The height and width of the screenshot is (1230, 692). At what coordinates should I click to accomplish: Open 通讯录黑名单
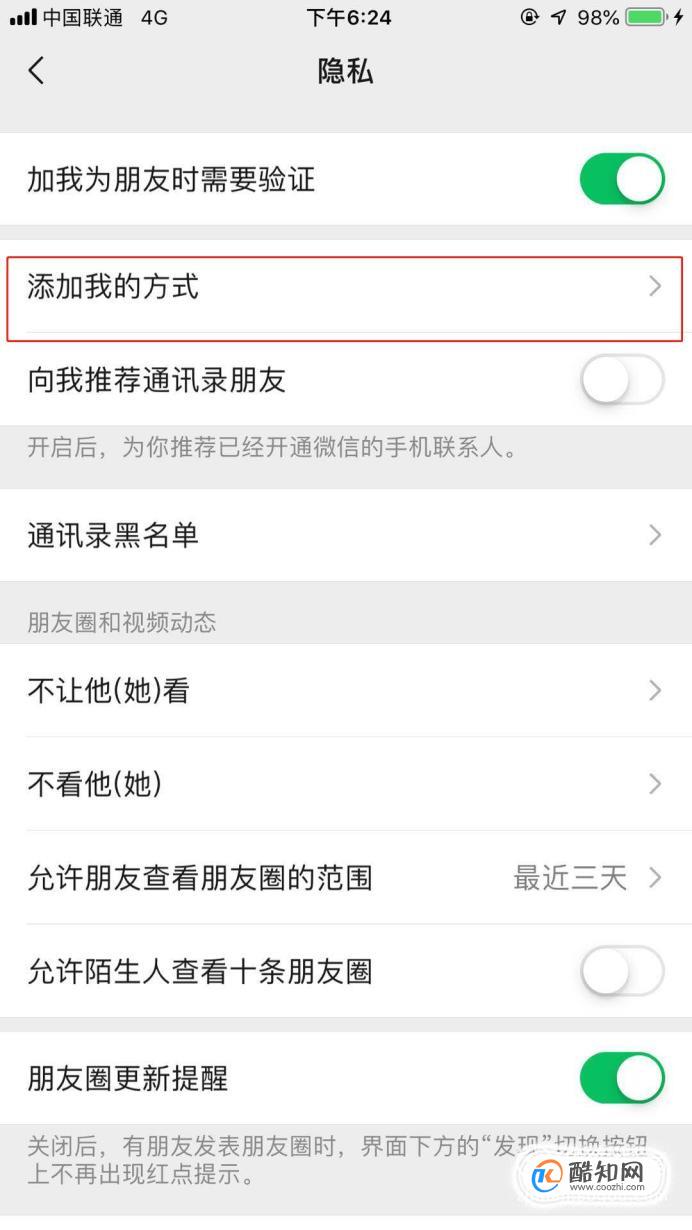point(346,535)
